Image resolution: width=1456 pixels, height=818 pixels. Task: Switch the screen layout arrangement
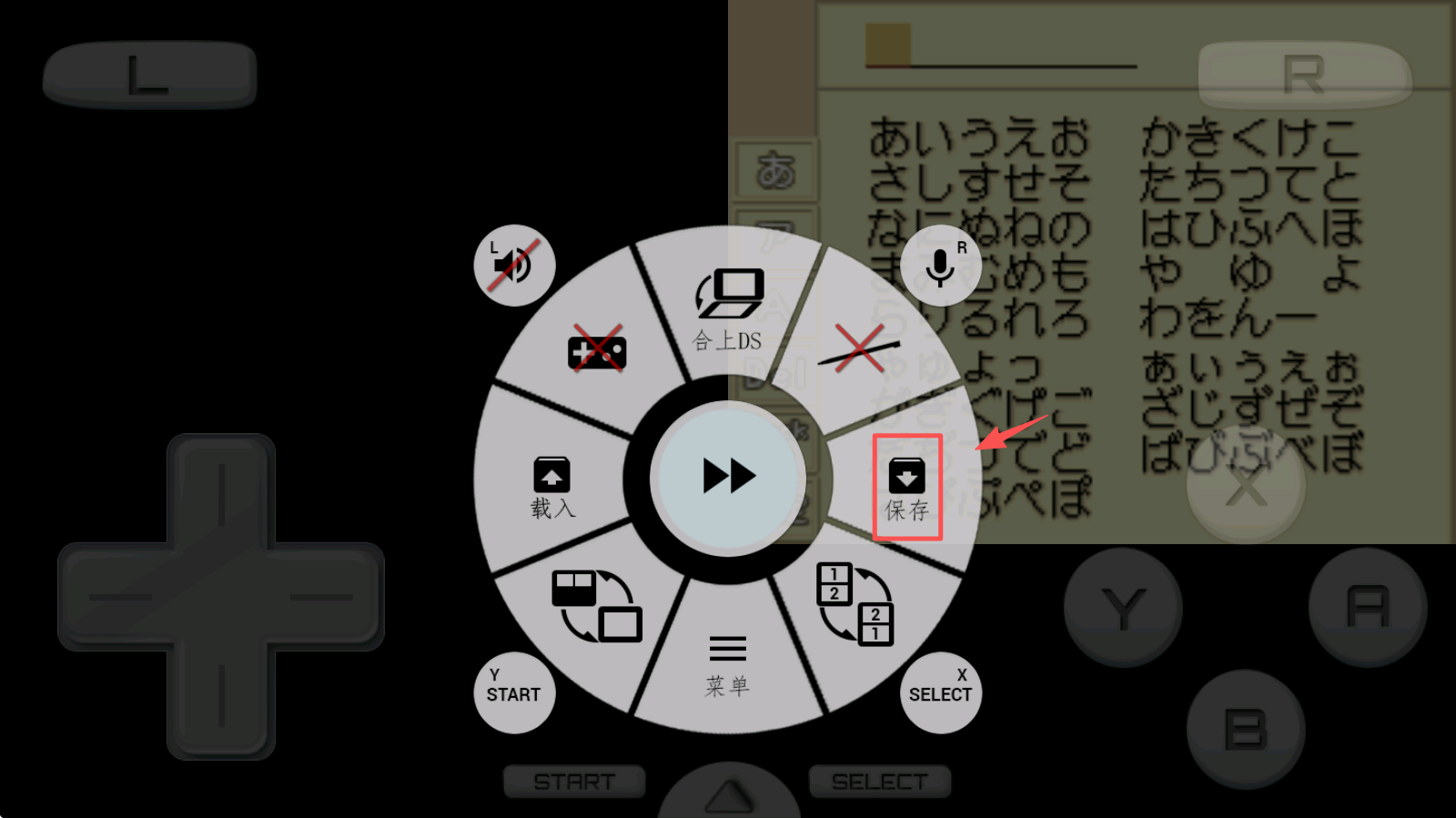(596, 605)
